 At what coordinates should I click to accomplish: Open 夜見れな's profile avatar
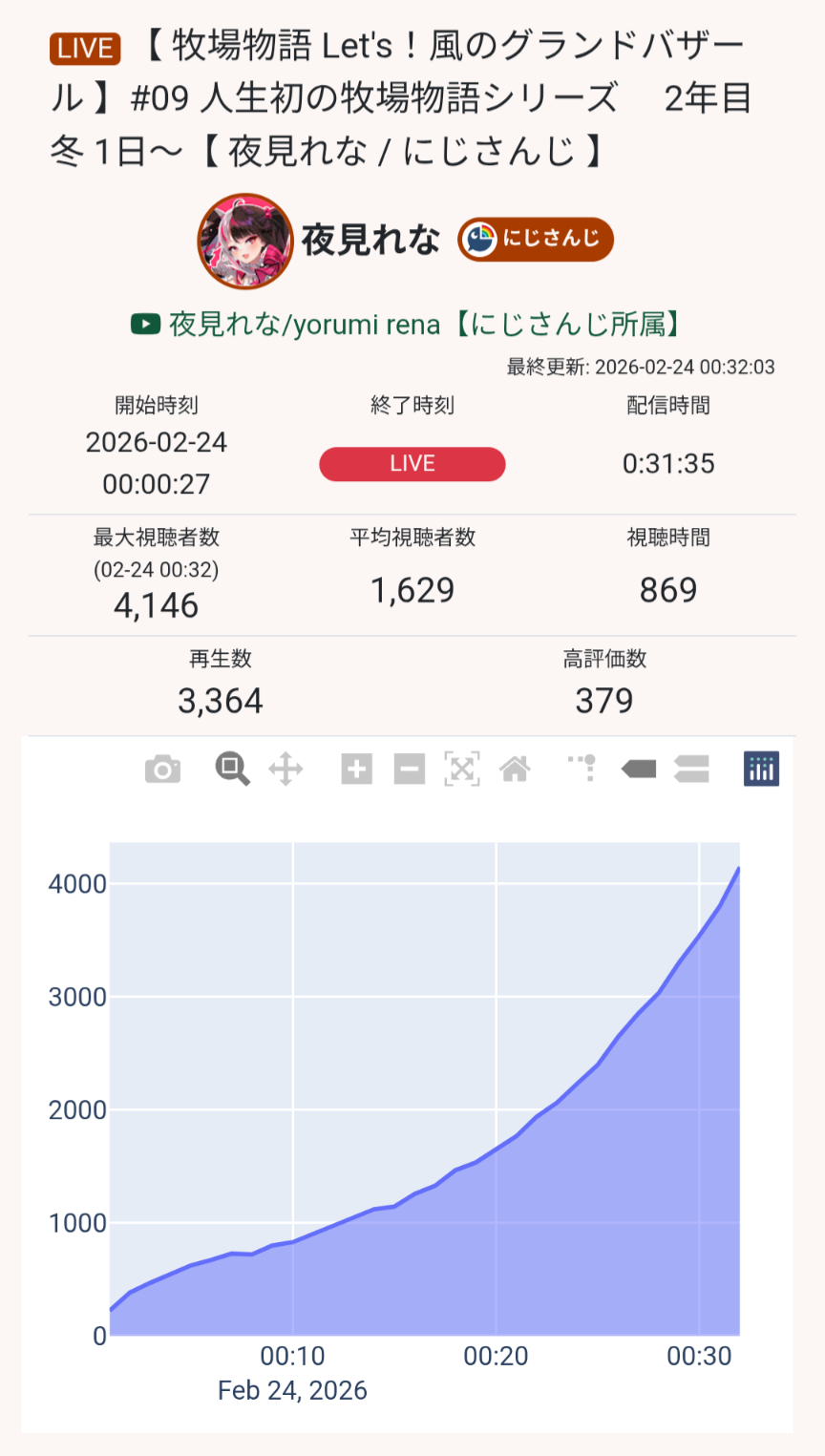coord(244,241)
